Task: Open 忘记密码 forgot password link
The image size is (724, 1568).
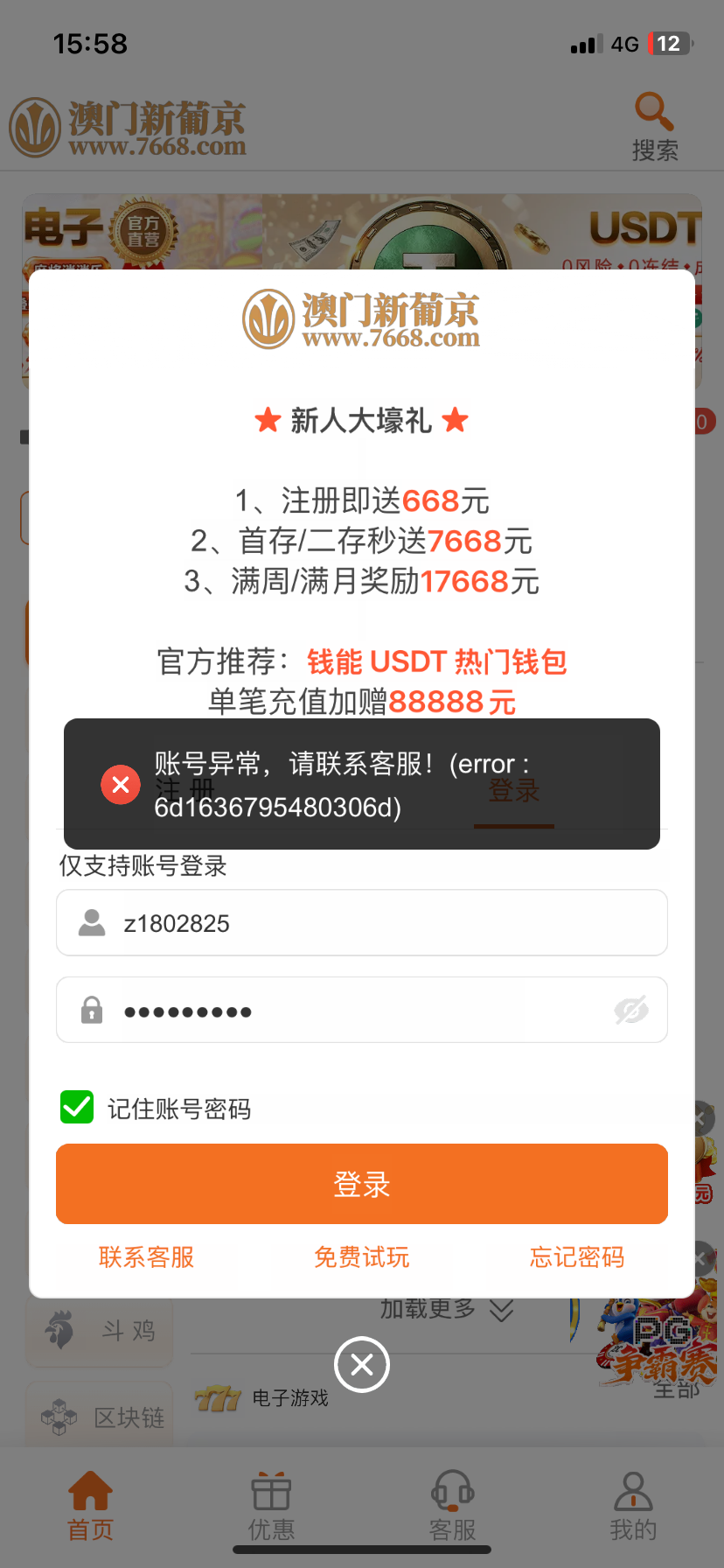Action: (577, 1257)
